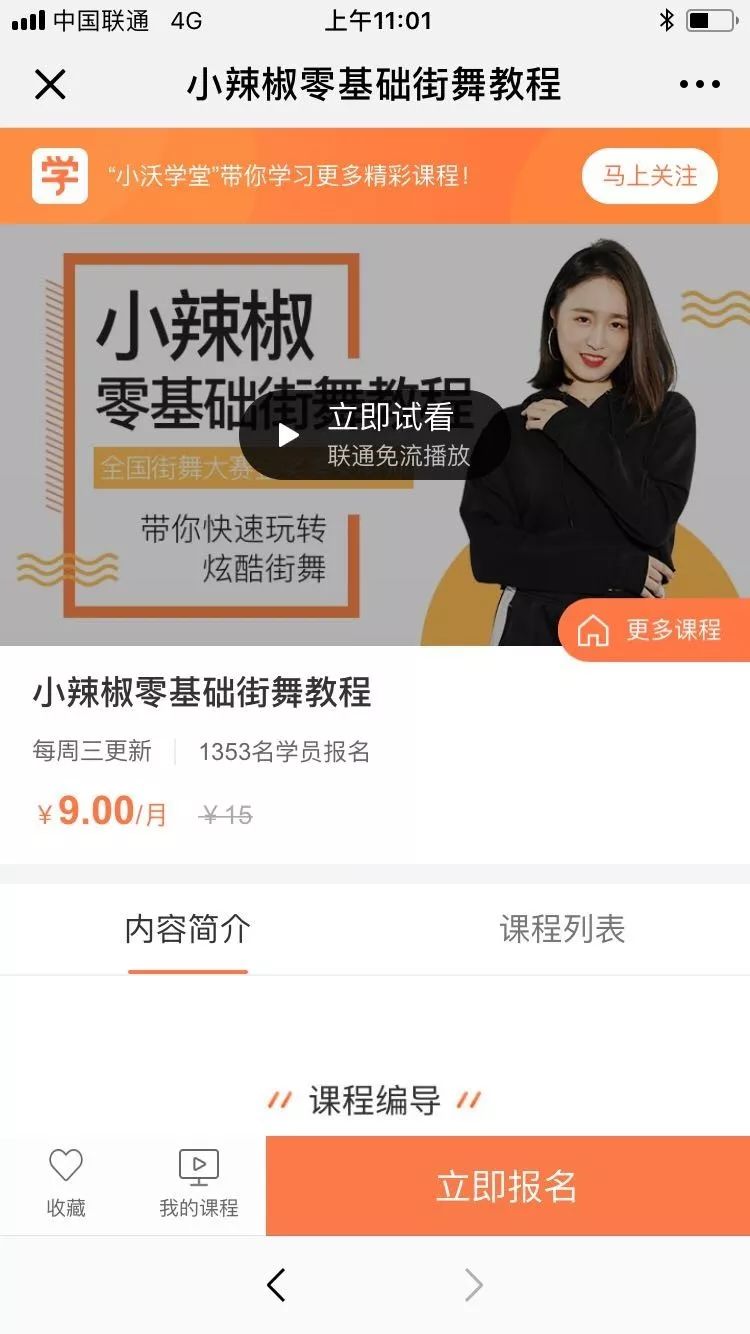Image resolution: width=750 pixels, height=1334 pixels.
Task: Add the course to 收藏 favorites
Action: 66,1184
